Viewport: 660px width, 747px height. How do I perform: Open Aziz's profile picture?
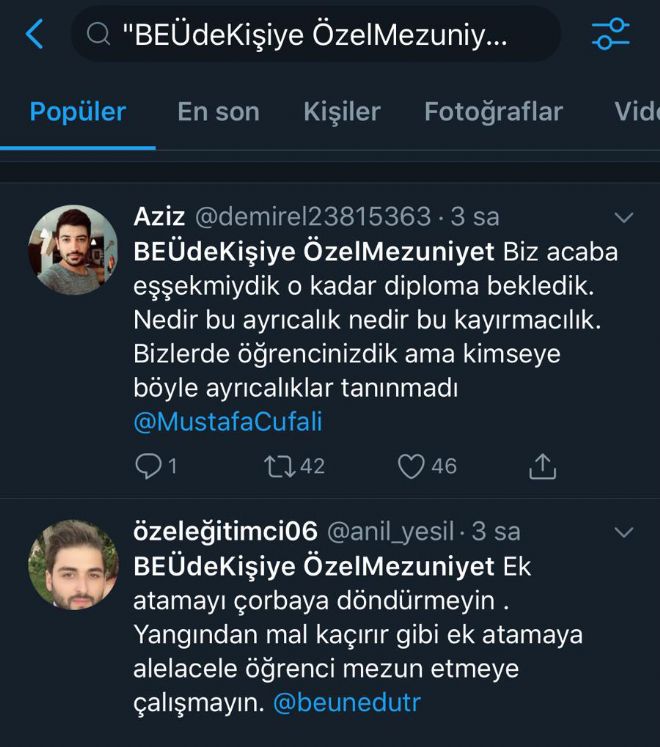[x=73, y=250]
